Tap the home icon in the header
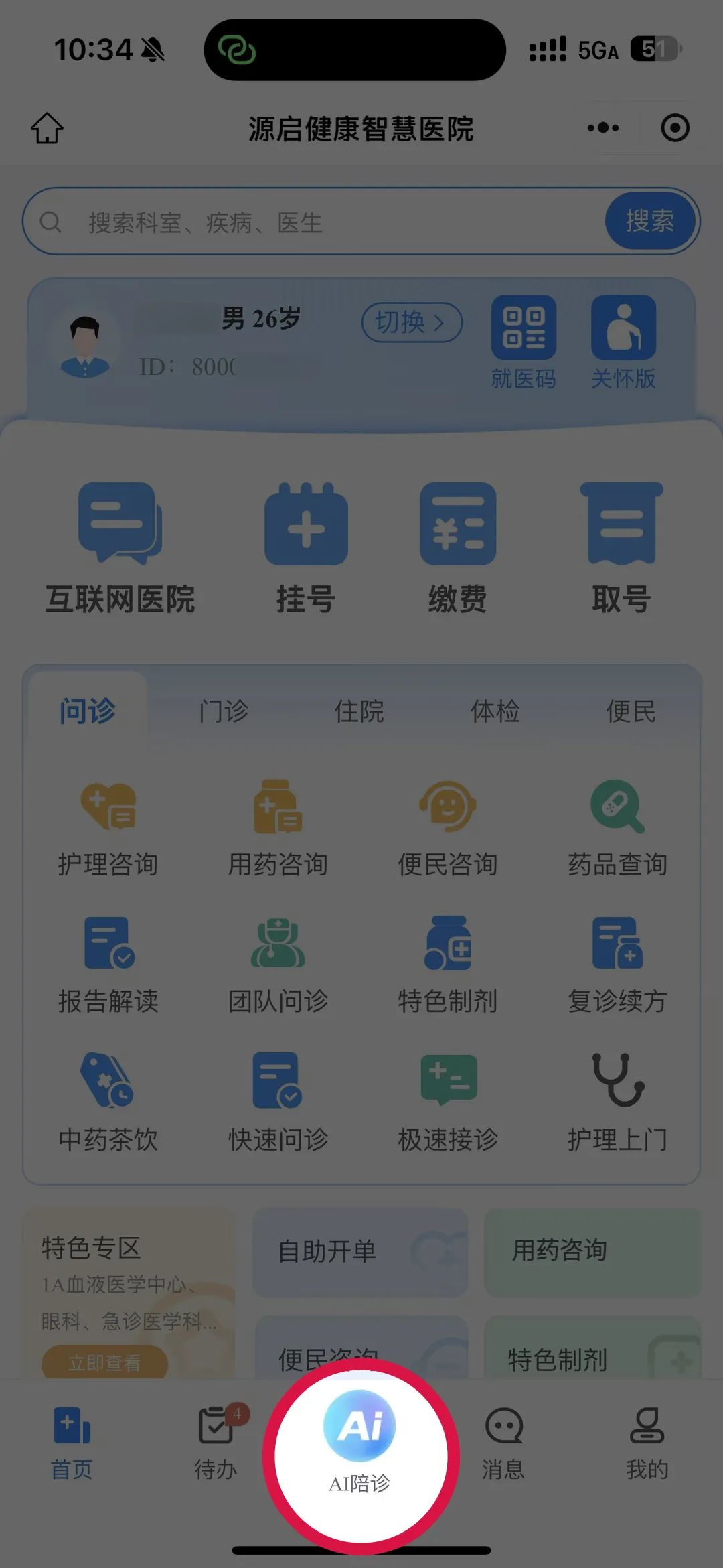Viewport: 723px width, 1568px height. click(x=47, y=128)
